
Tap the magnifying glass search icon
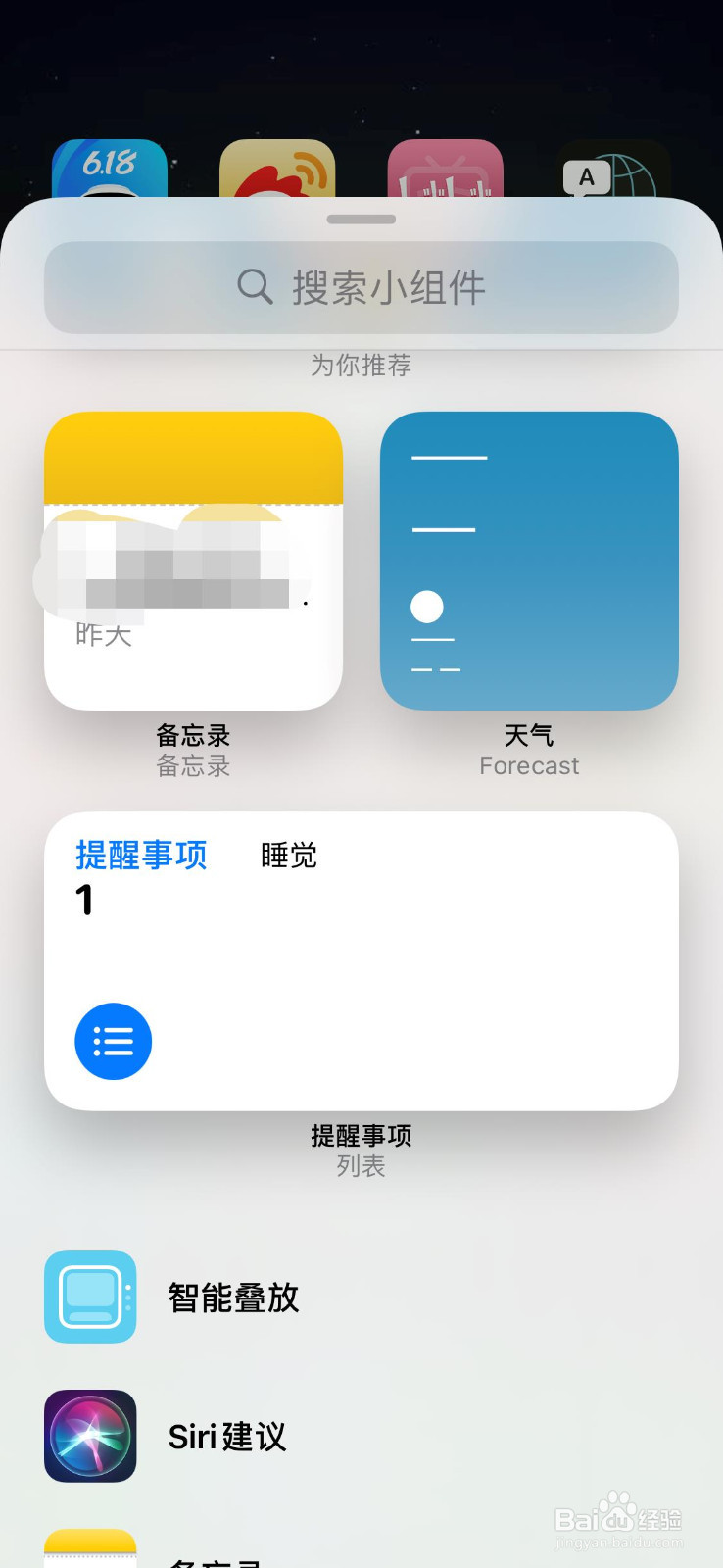pos(254,286)
